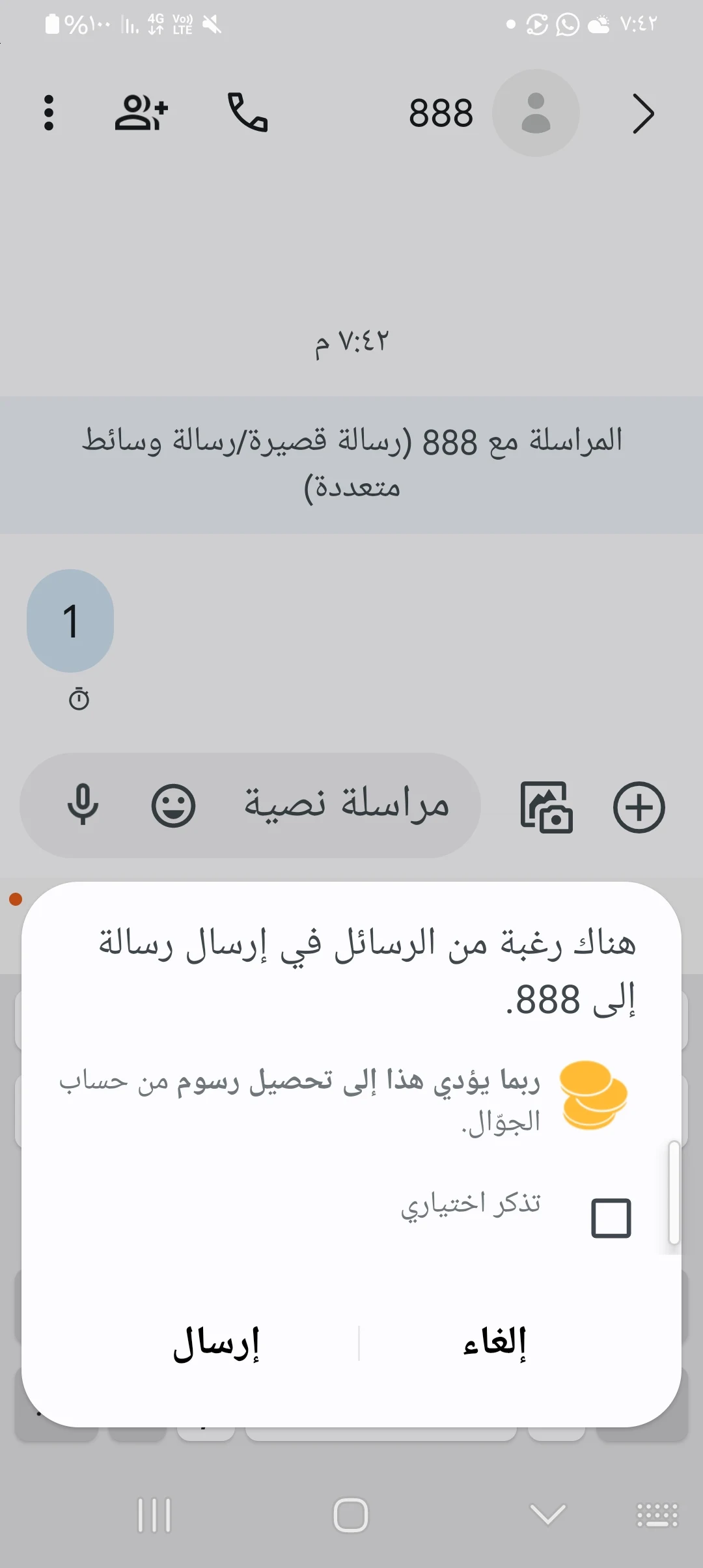Go to the system home screen
The image size is (703, 1568).
pyautogui.click(x=351, y=1515)
